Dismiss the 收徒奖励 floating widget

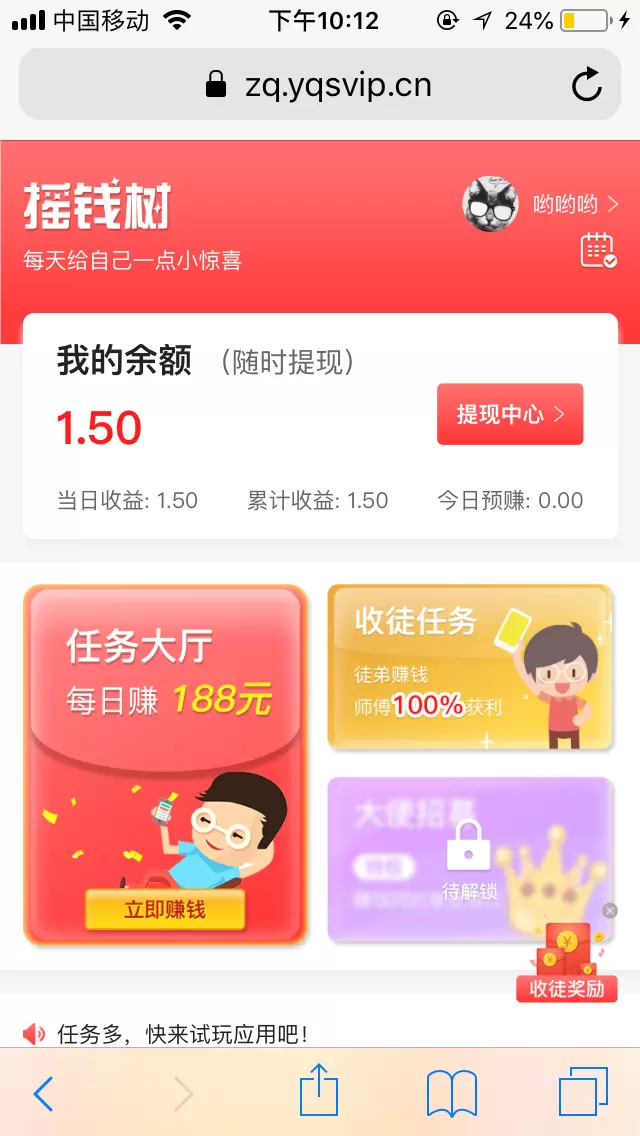tap(610, 911)
